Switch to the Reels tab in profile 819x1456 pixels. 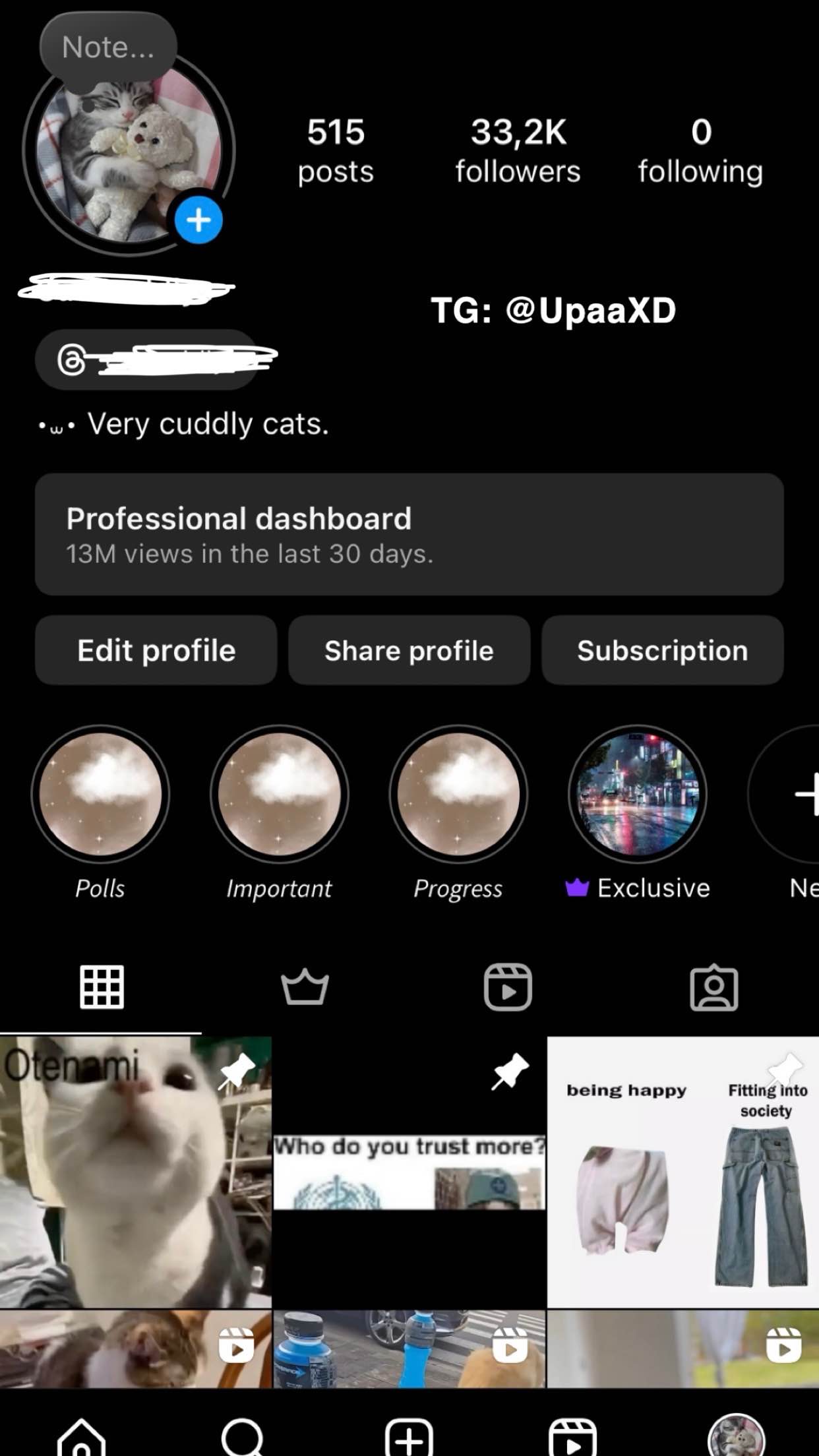(508, 987)
